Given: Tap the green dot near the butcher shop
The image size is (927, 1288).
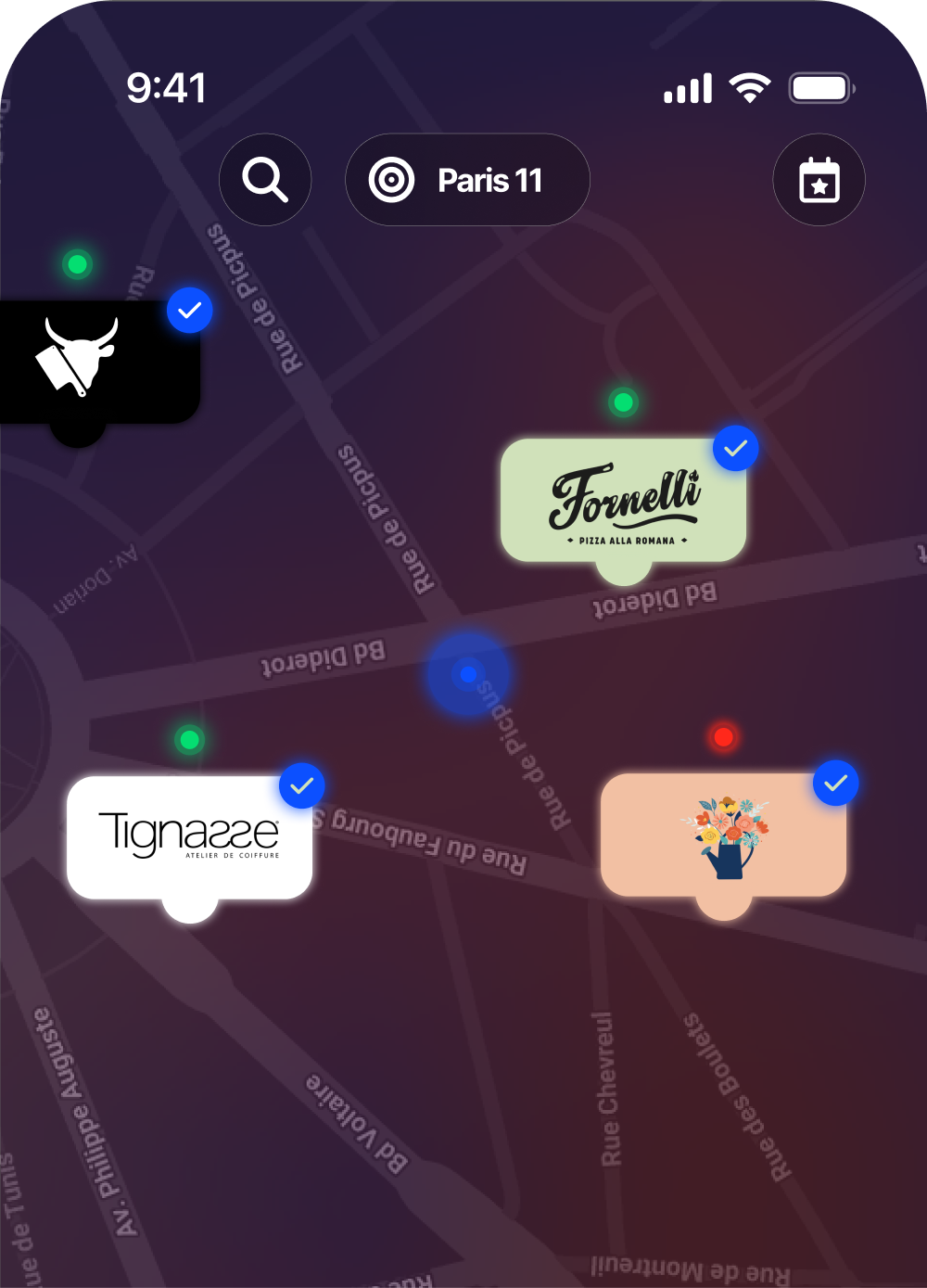Looking at the screenshot, I should coord(77,263).
